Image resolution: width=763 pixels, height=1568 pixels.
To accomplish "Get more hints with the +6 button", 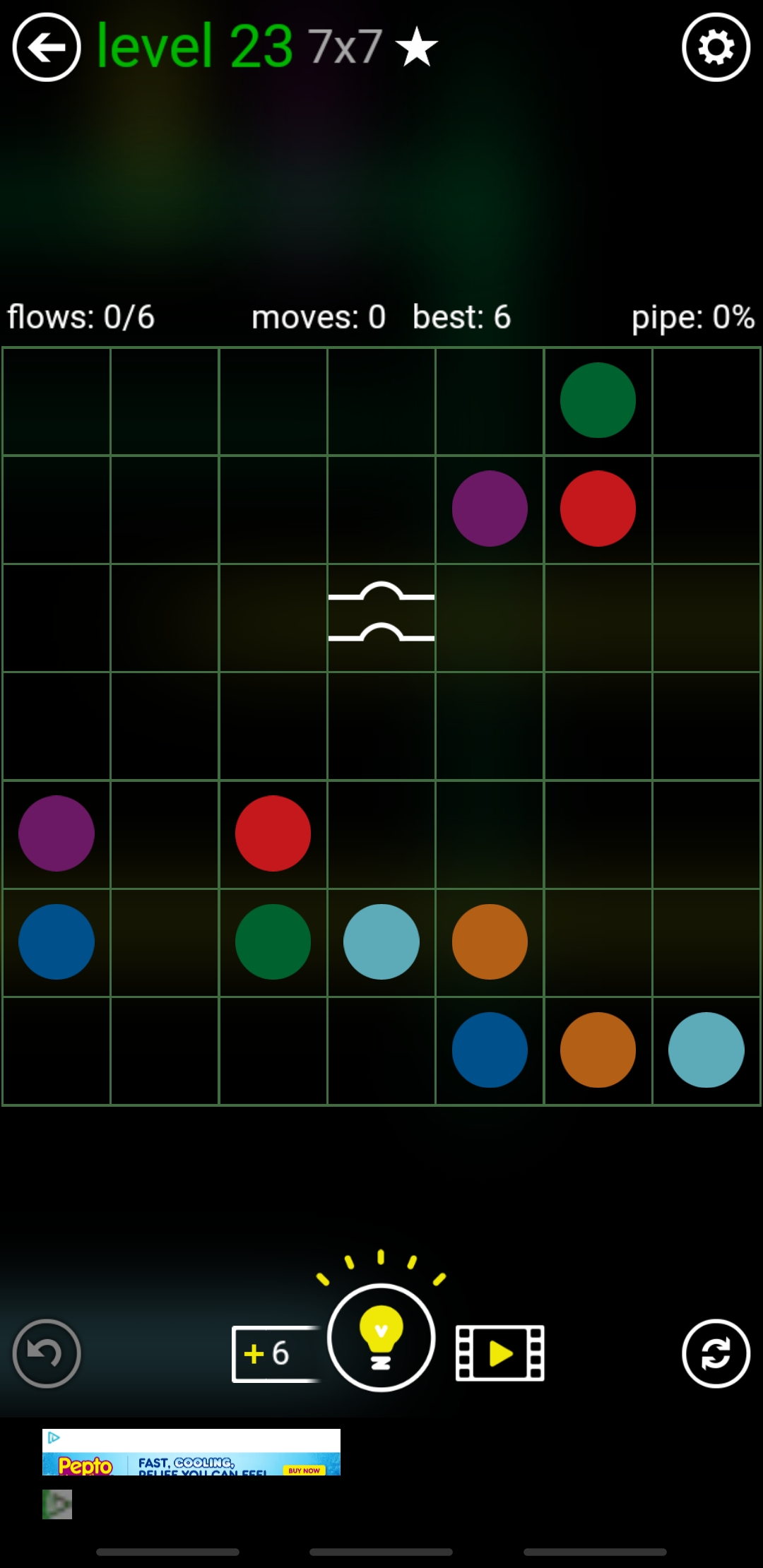I will (273, 1354).
